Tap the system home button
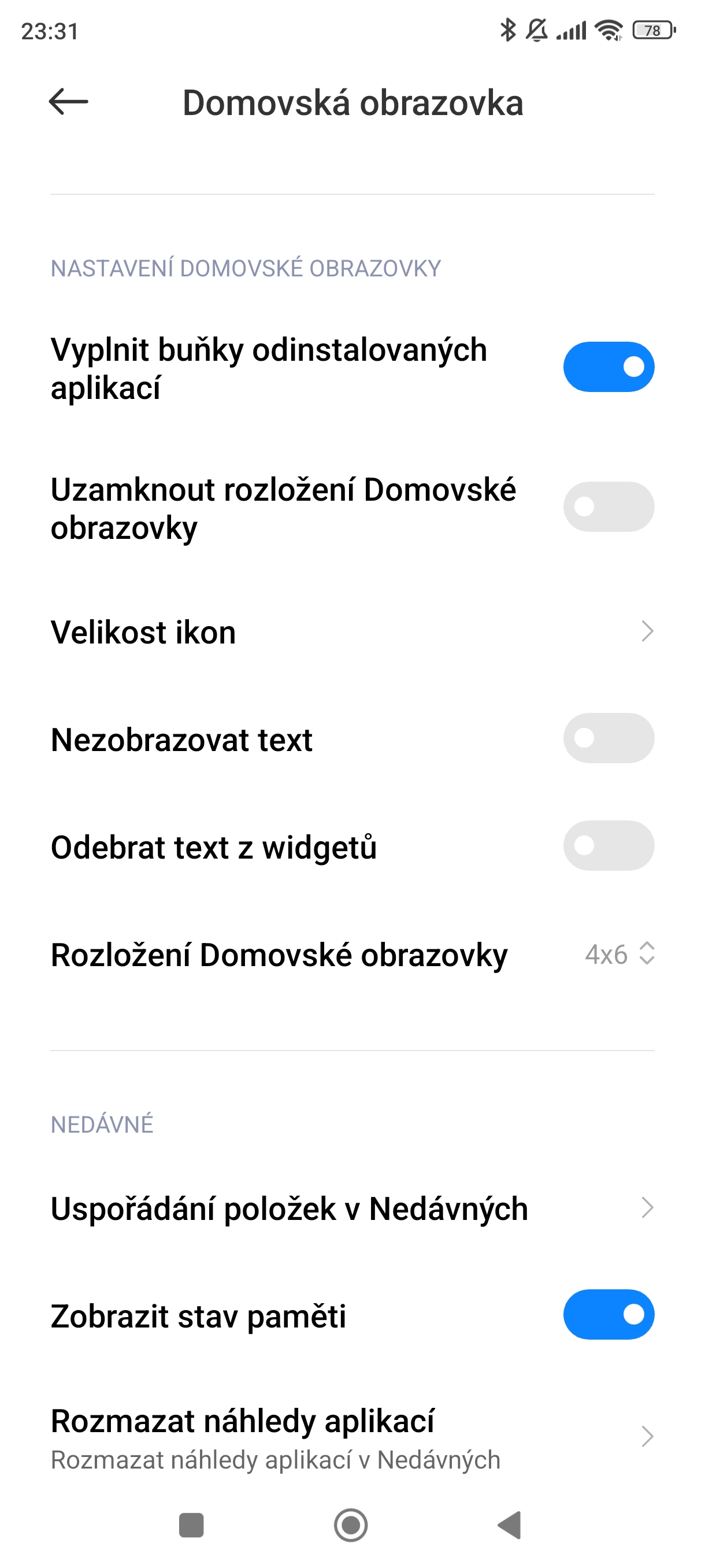The width and height of the screenshot is (705, 1568). pyautogui.click(x=351, y=1525)
